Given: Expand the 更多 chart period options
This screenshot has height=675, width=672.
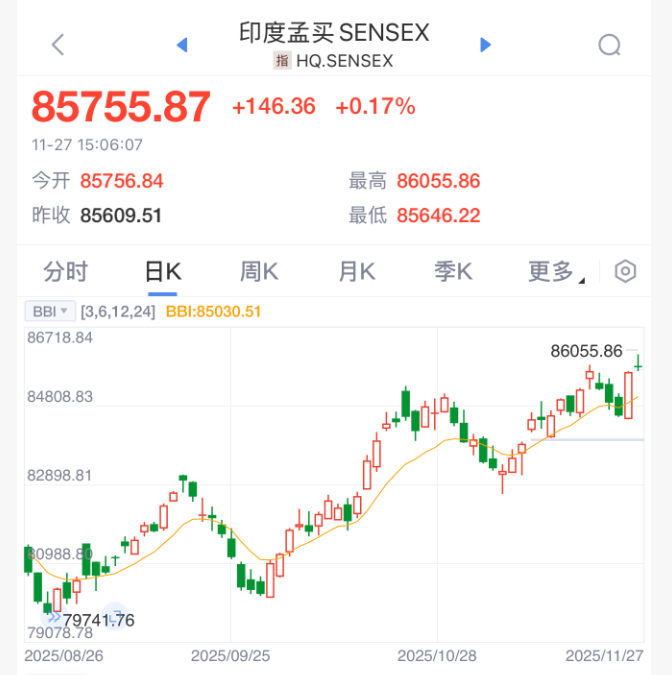Looking at the screenshot, I should pyautogui.click(x=555, y=271).
